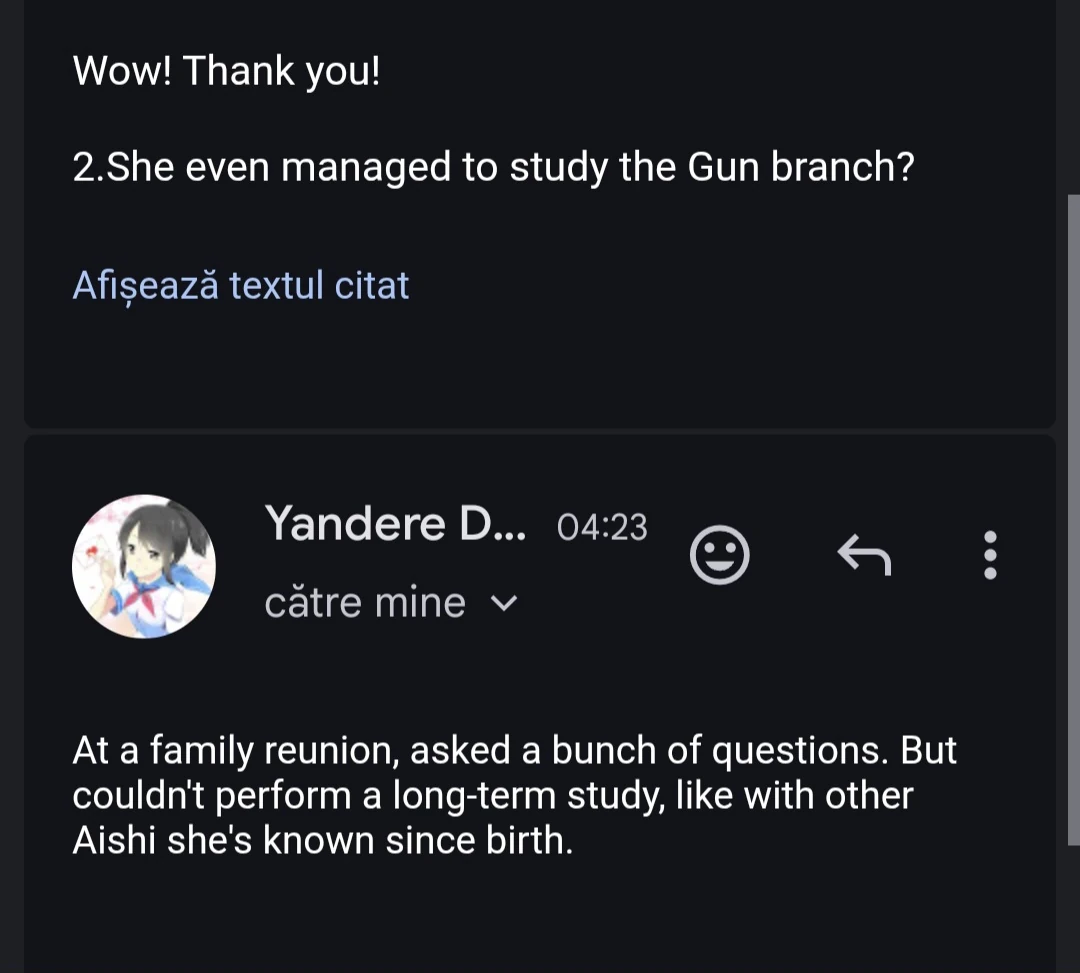
Task: Add an emoji reaction to the email
Action: 719,555
